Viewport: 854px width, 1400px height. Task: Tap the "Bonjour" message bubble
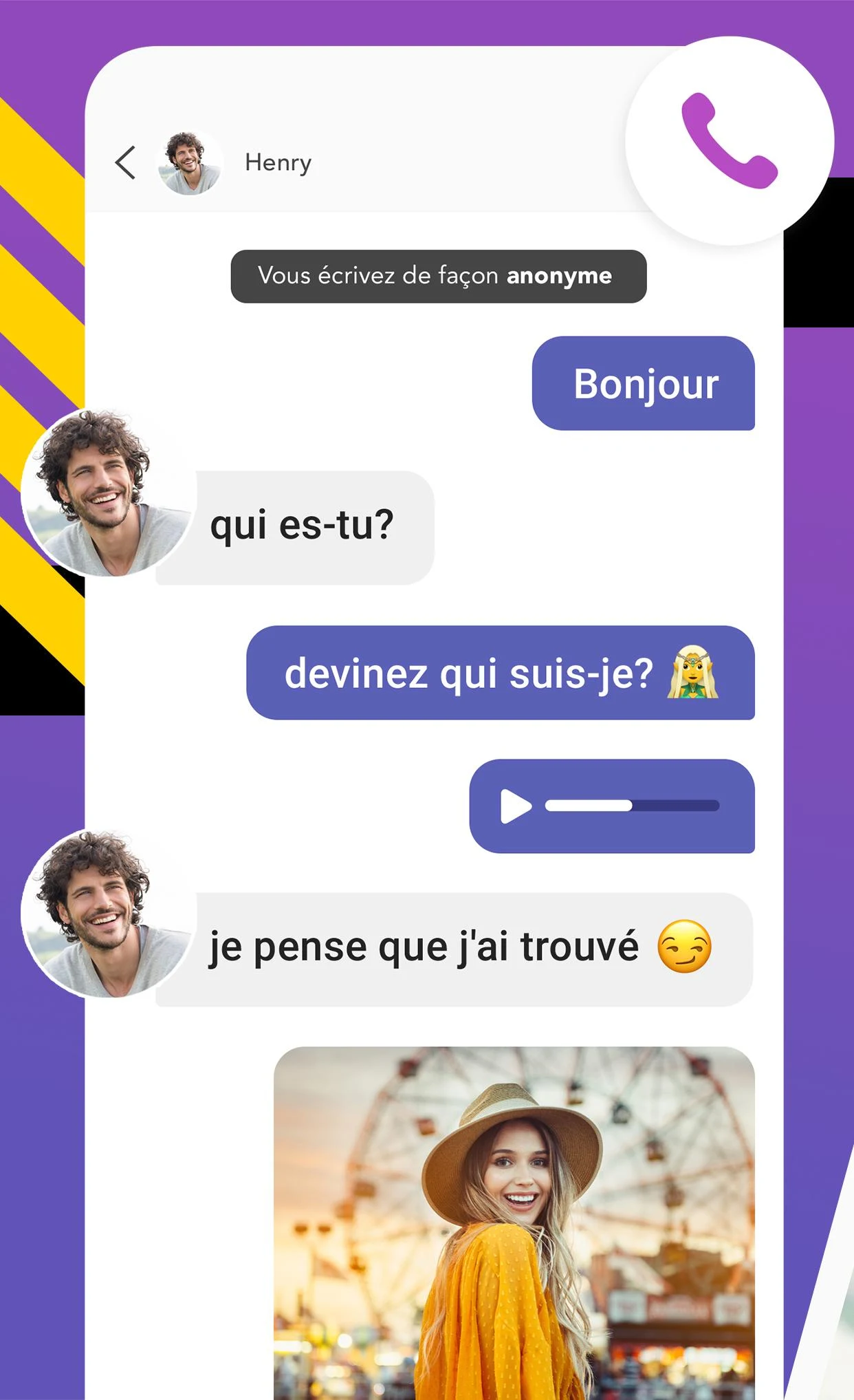click(x=645, y=385)
